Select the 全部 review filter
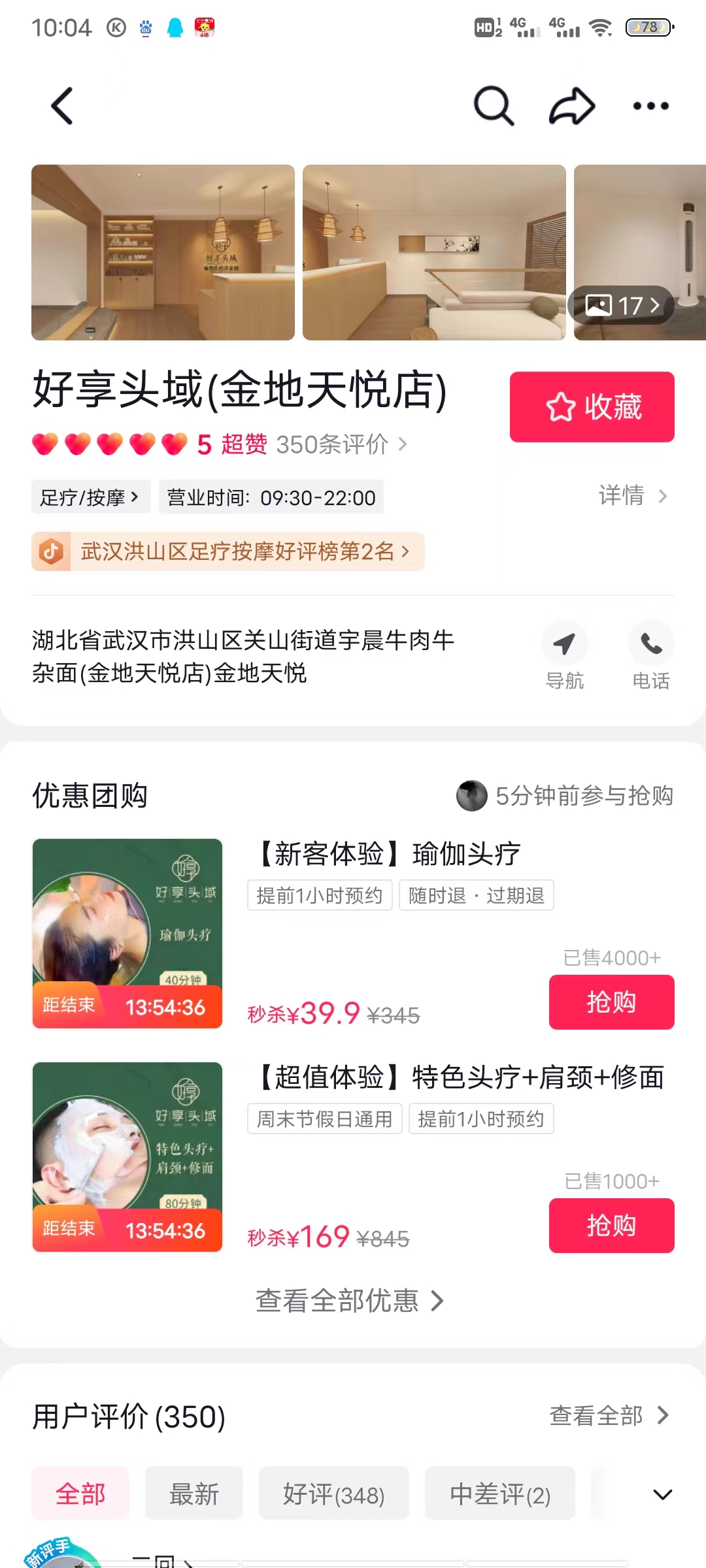 80,1493
